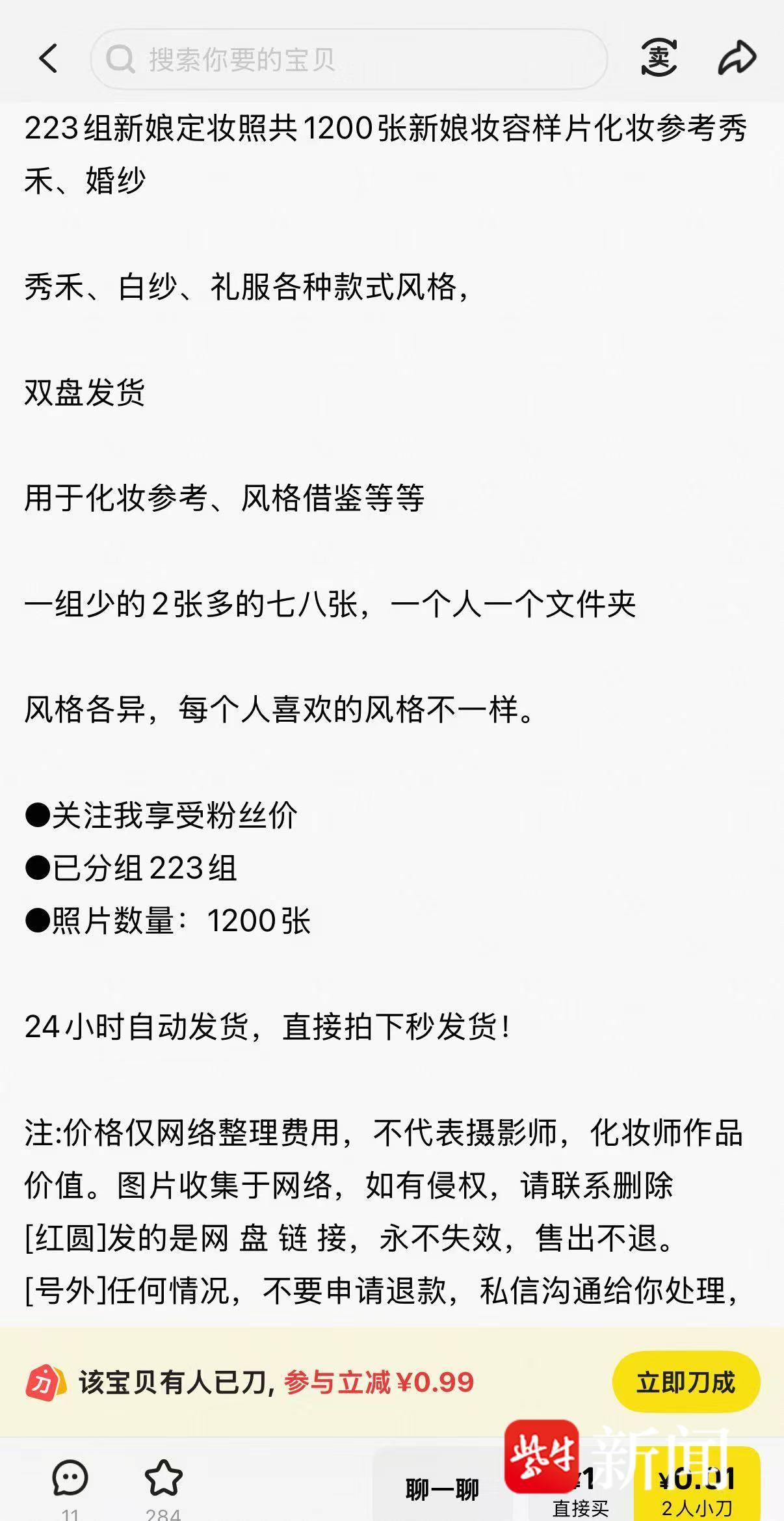Share this listing

tap(737, 57)
